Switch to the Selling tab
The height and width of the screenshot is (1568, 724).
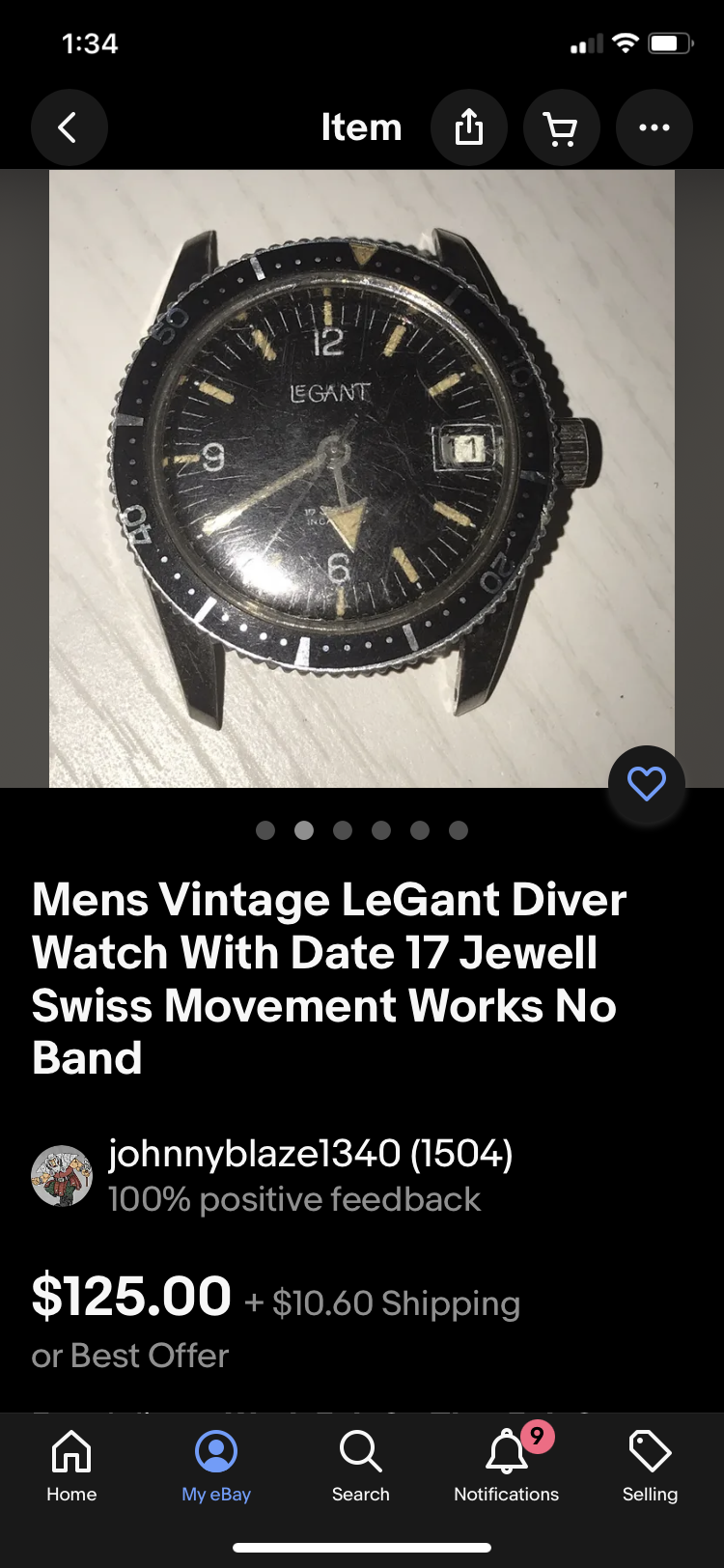click(650, 1466)
